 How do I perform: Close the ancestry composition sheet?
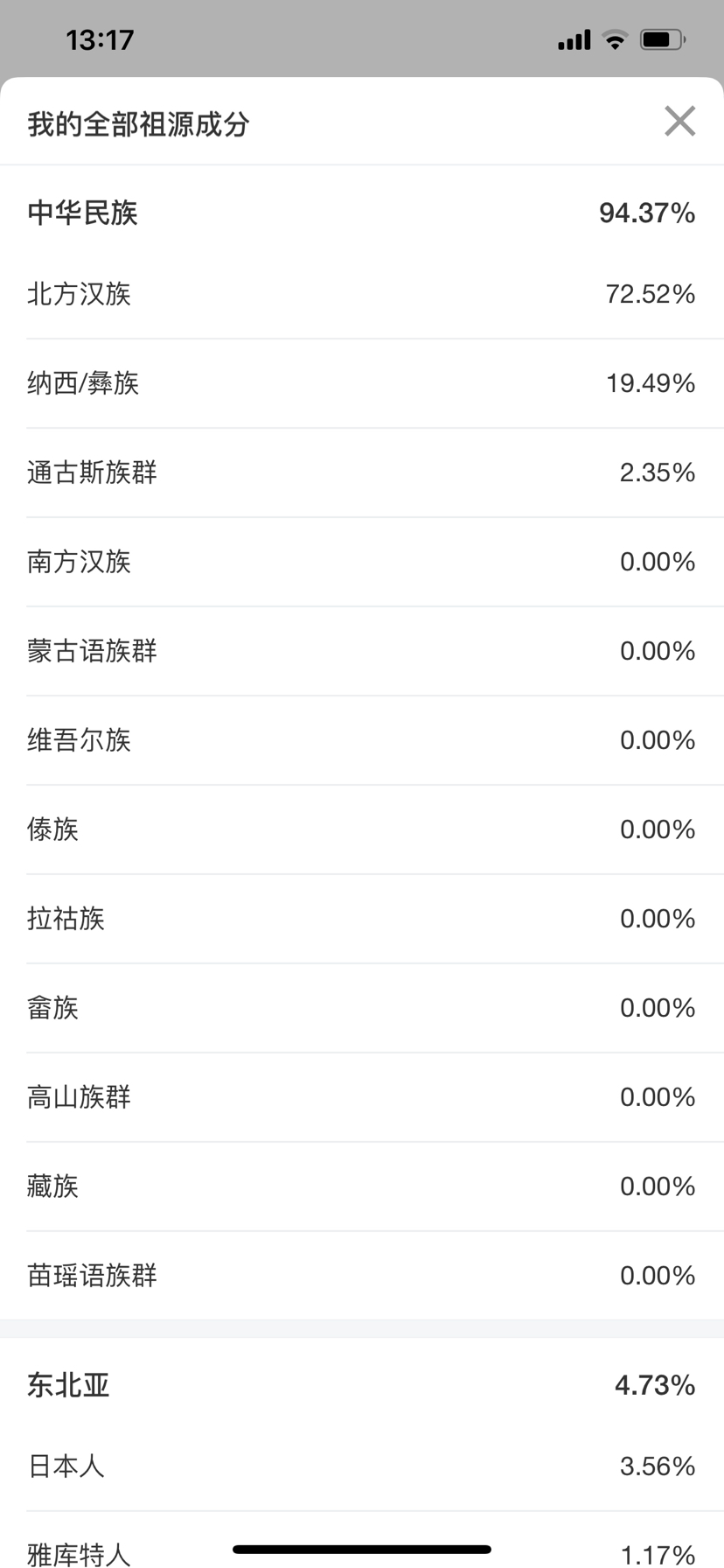pos(679,121)
